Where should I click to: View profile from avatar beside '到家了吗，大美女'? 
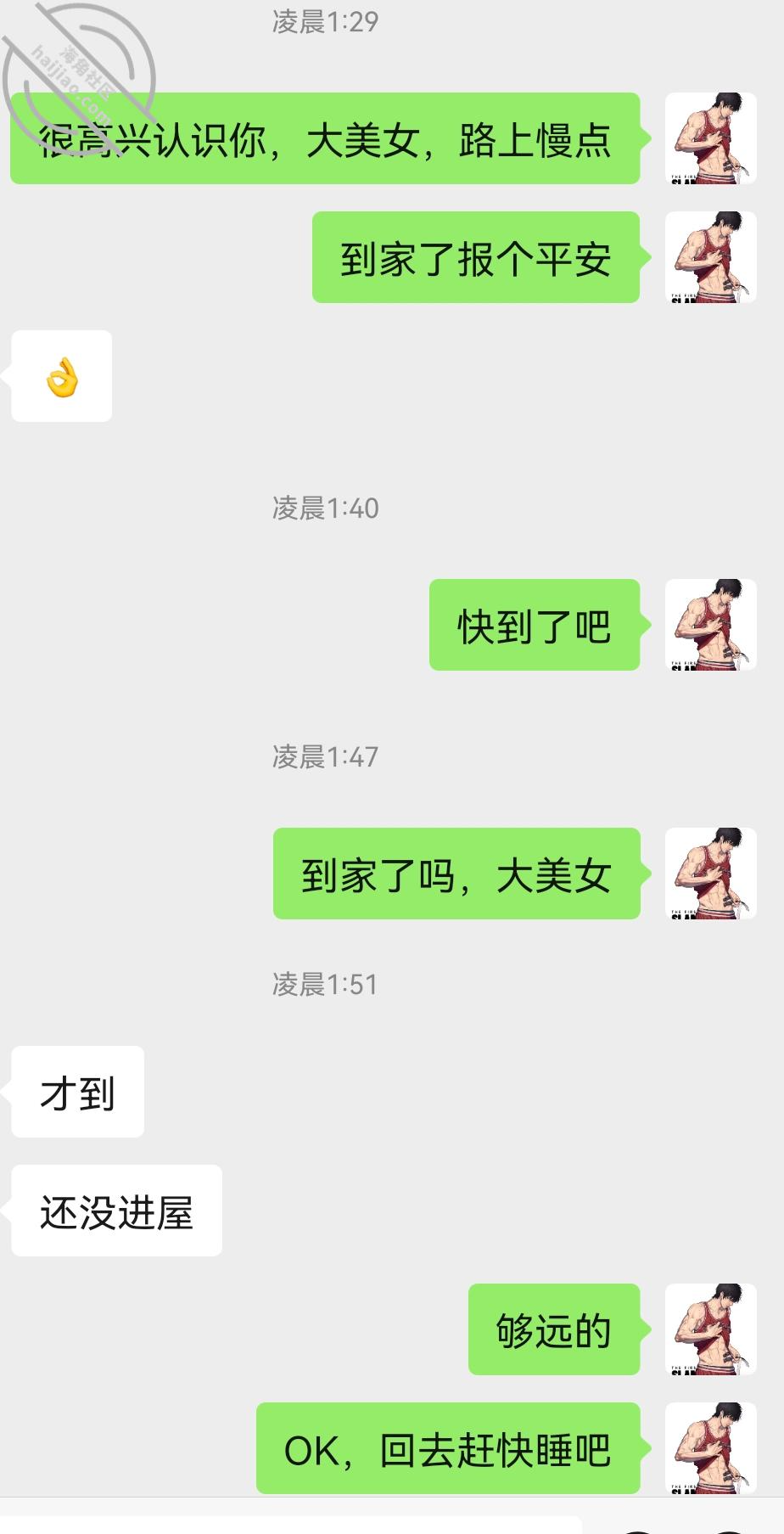click(x=710, y=874)
